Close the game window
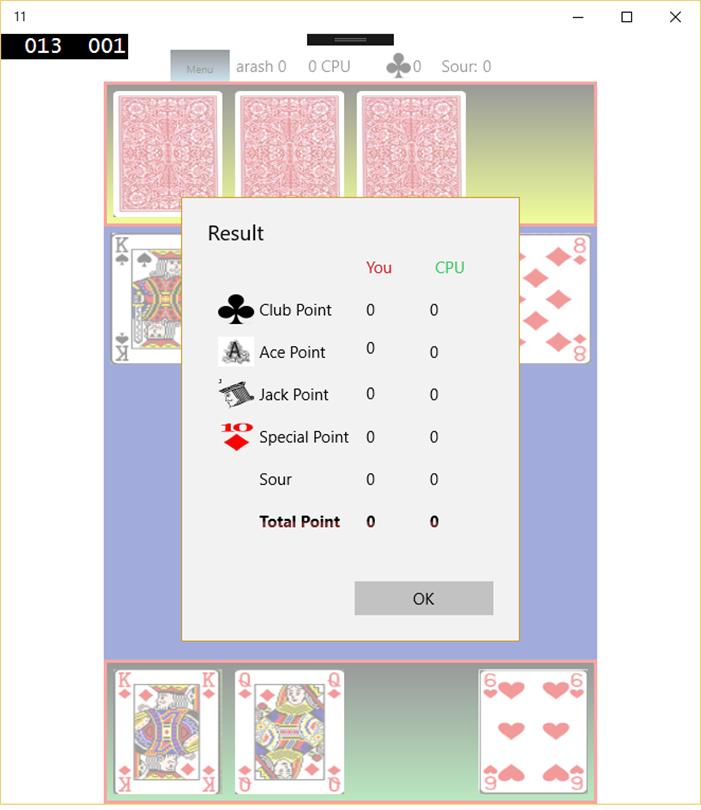 click(x=676, y=17)
